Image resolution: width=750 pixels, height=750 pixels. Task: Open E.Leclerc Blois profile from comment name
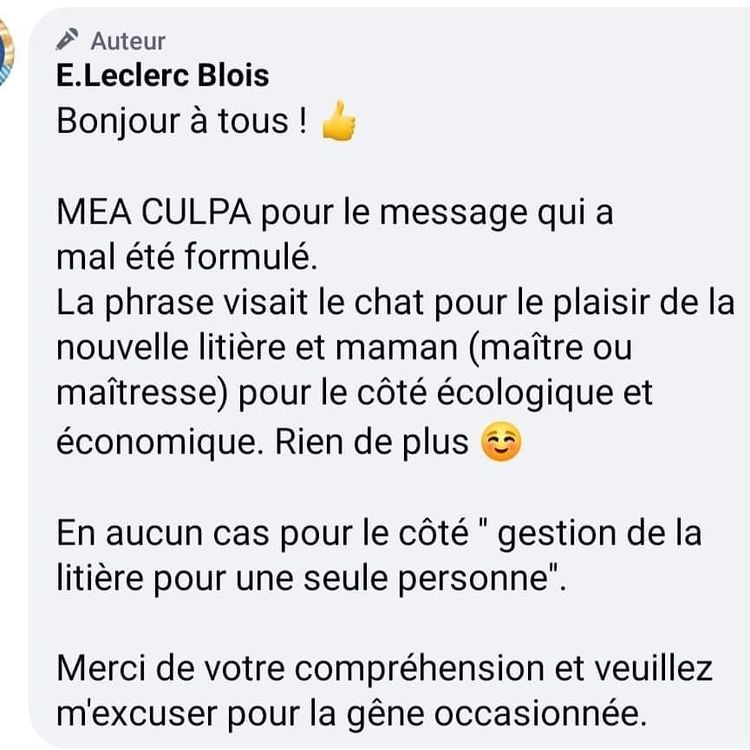163,75
